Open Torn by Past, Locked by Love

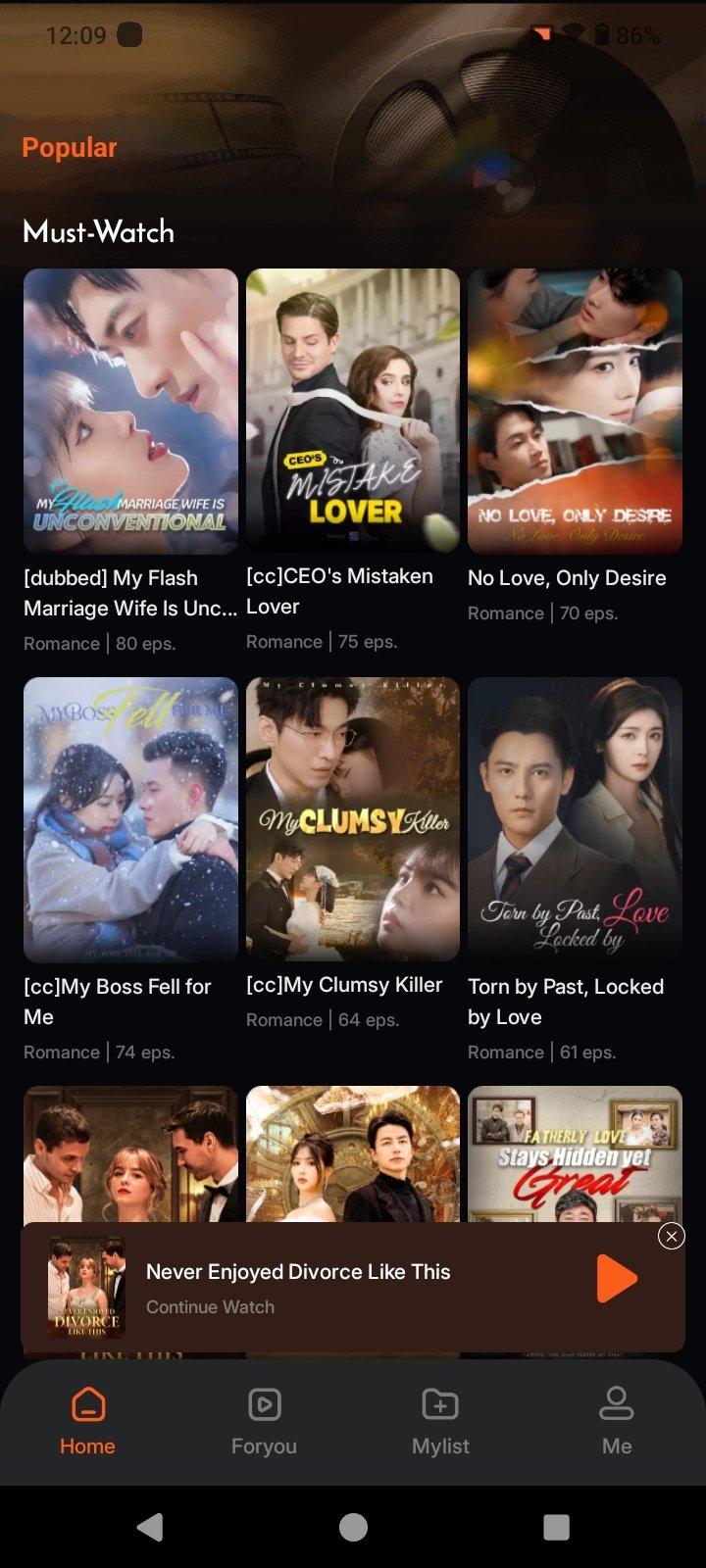point(575,819)
